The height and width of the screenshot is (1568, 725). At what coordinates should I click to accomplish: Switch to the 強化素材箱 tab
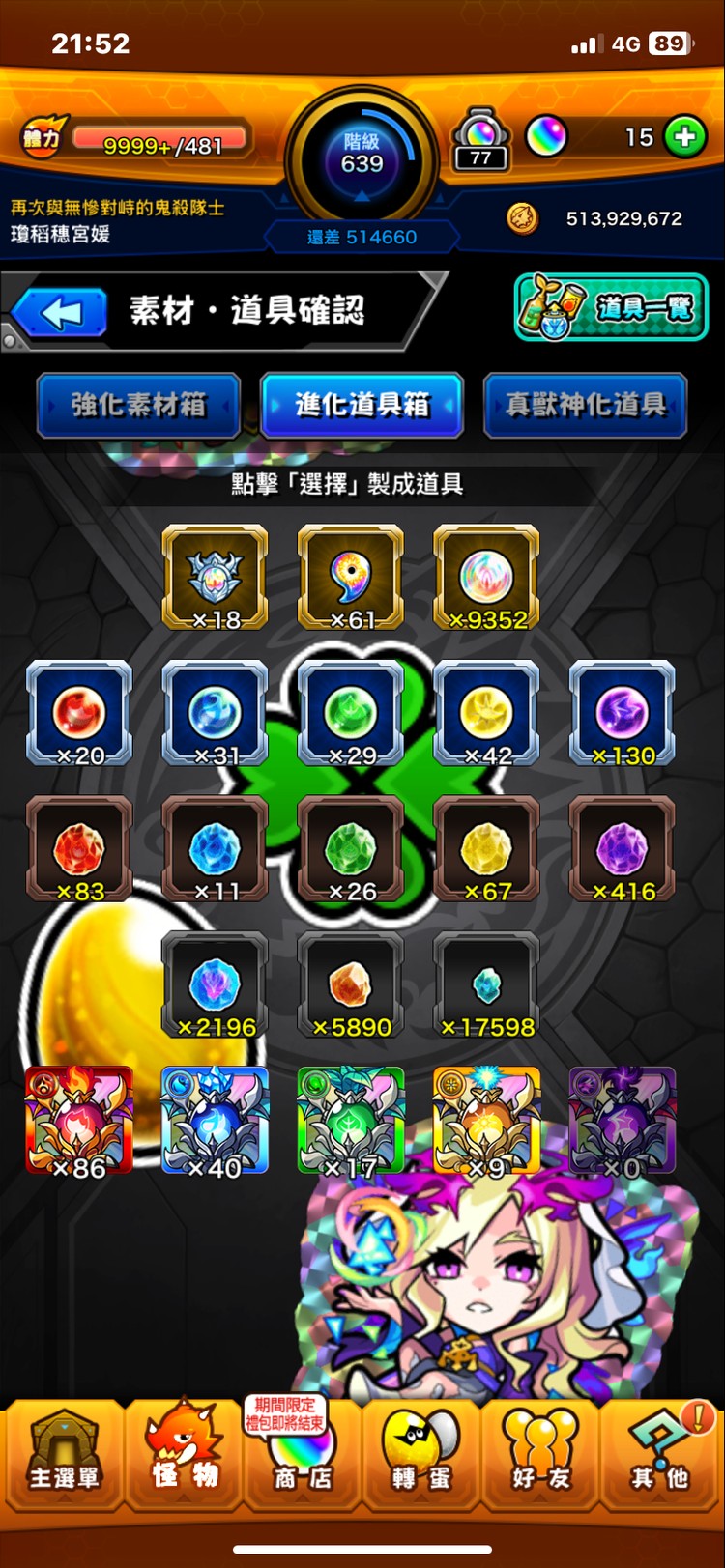coord(138,405)
